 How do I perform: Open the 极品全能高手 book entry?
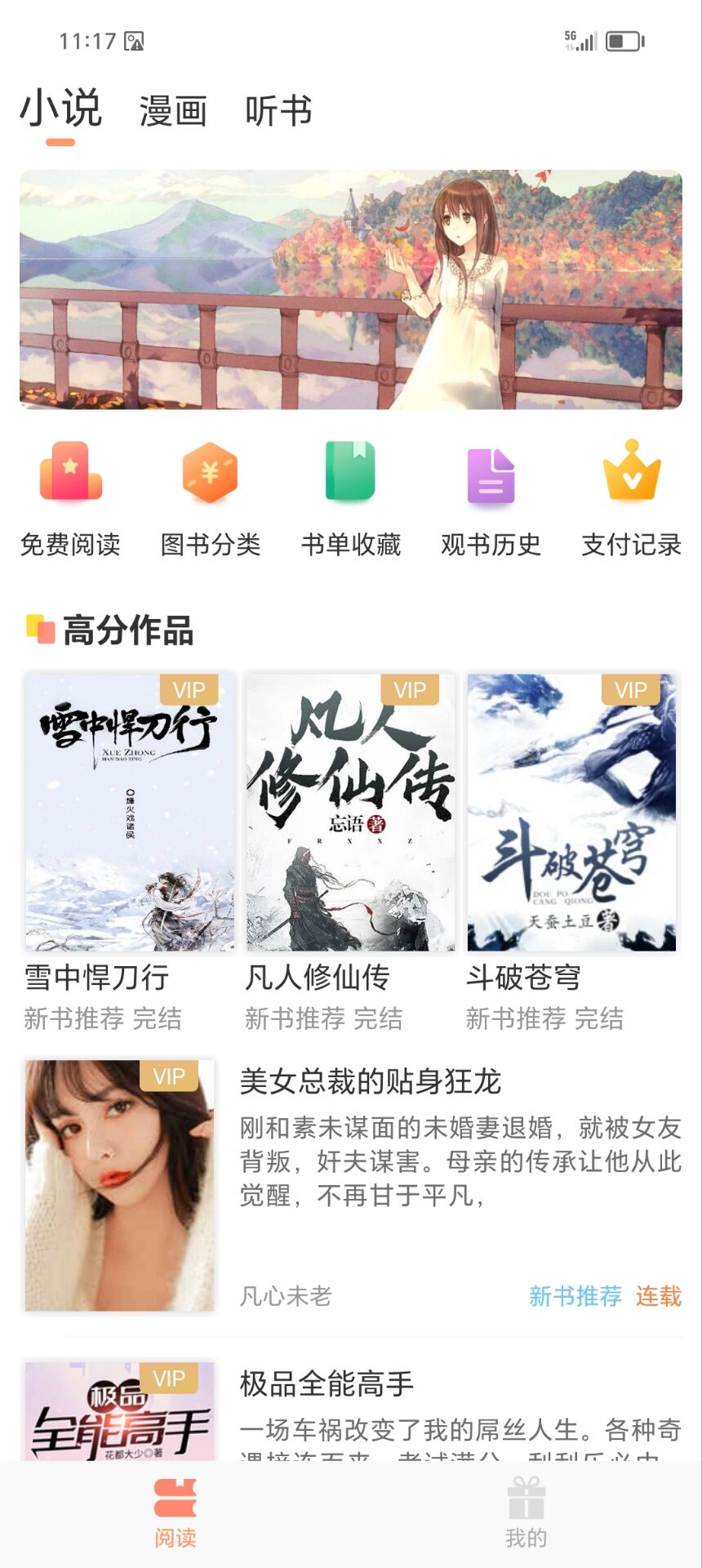point(327,1384)
